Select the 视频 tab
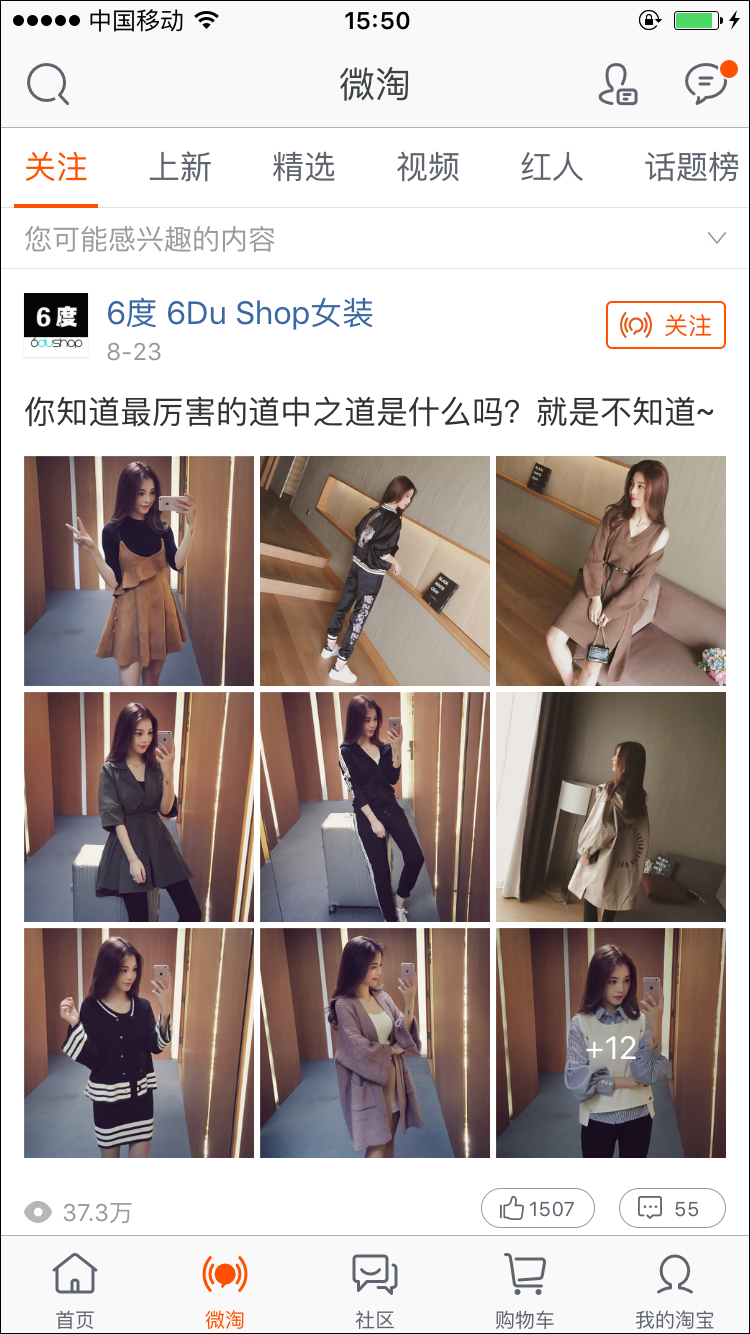 [x=428, y=167]
